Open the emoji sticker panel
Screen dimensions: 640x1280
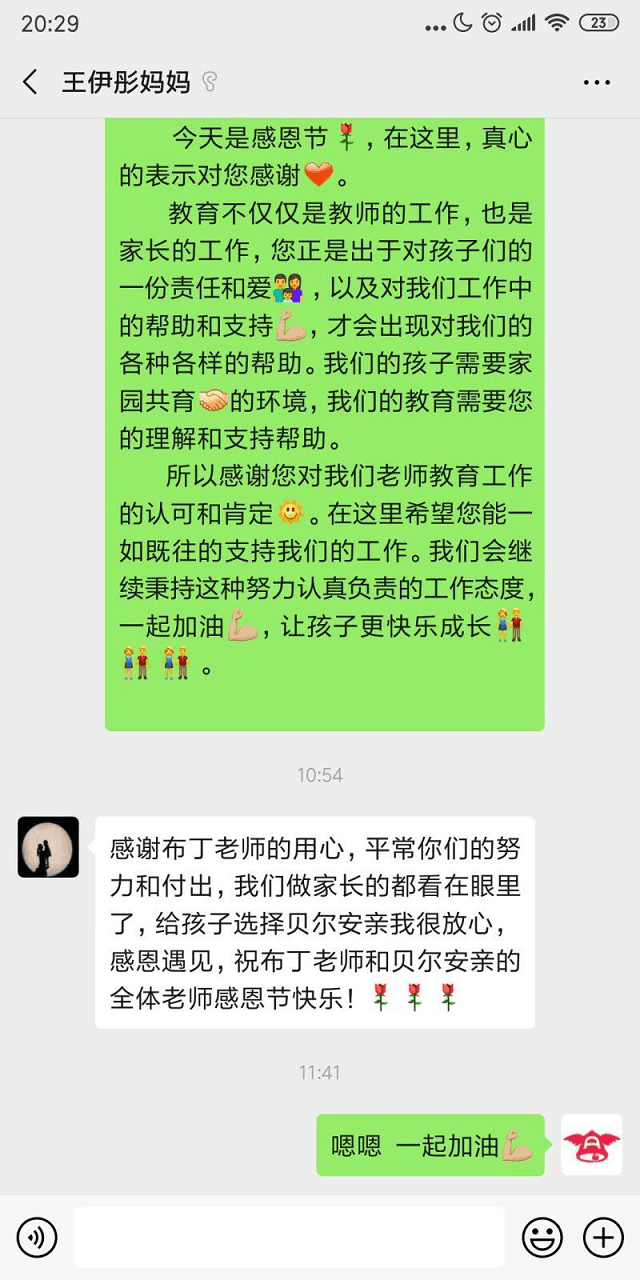coord(542,1238)
